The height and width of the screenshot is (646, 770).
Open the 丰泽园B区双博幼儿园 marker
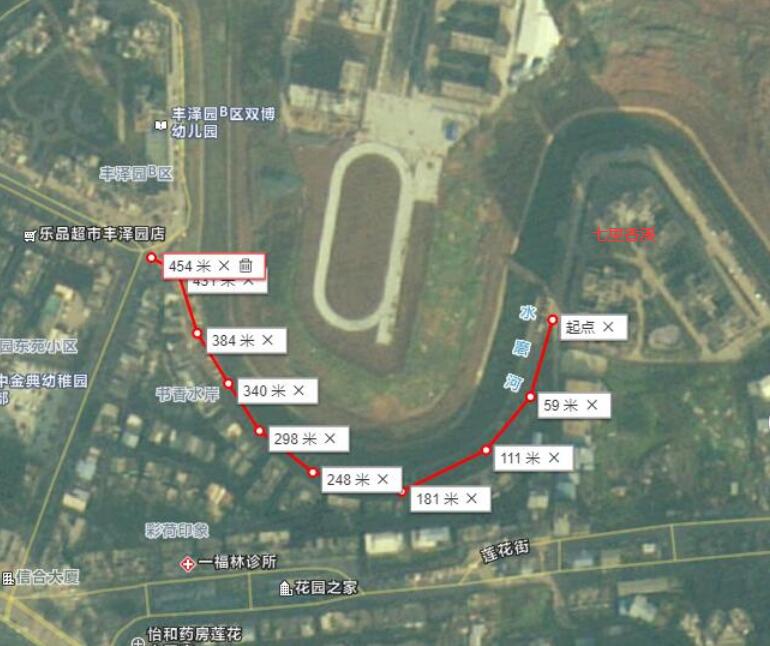[x=160, y=126]
